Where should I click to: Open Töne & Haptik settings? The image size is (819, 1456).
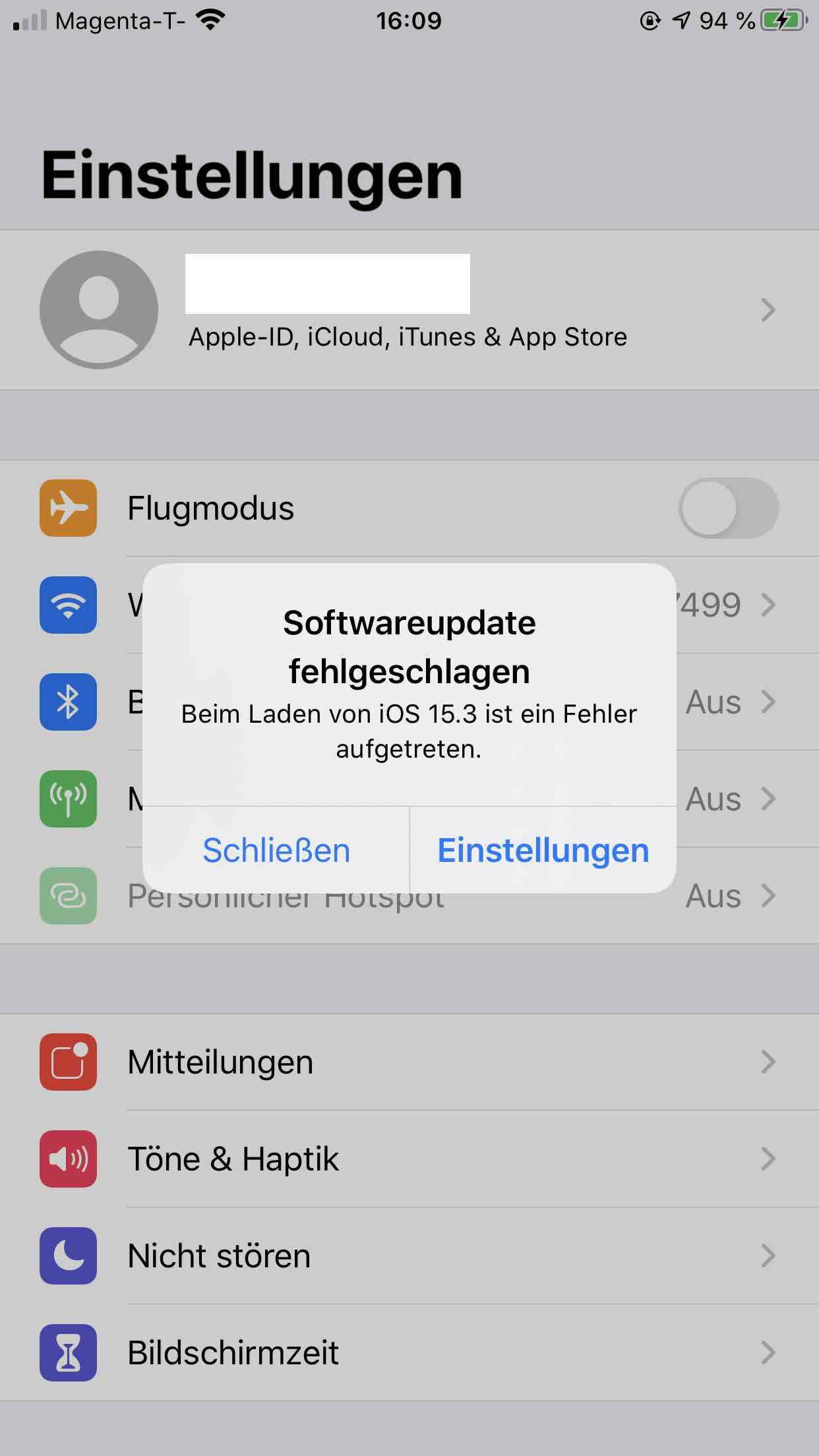(x=409, y=1159)
